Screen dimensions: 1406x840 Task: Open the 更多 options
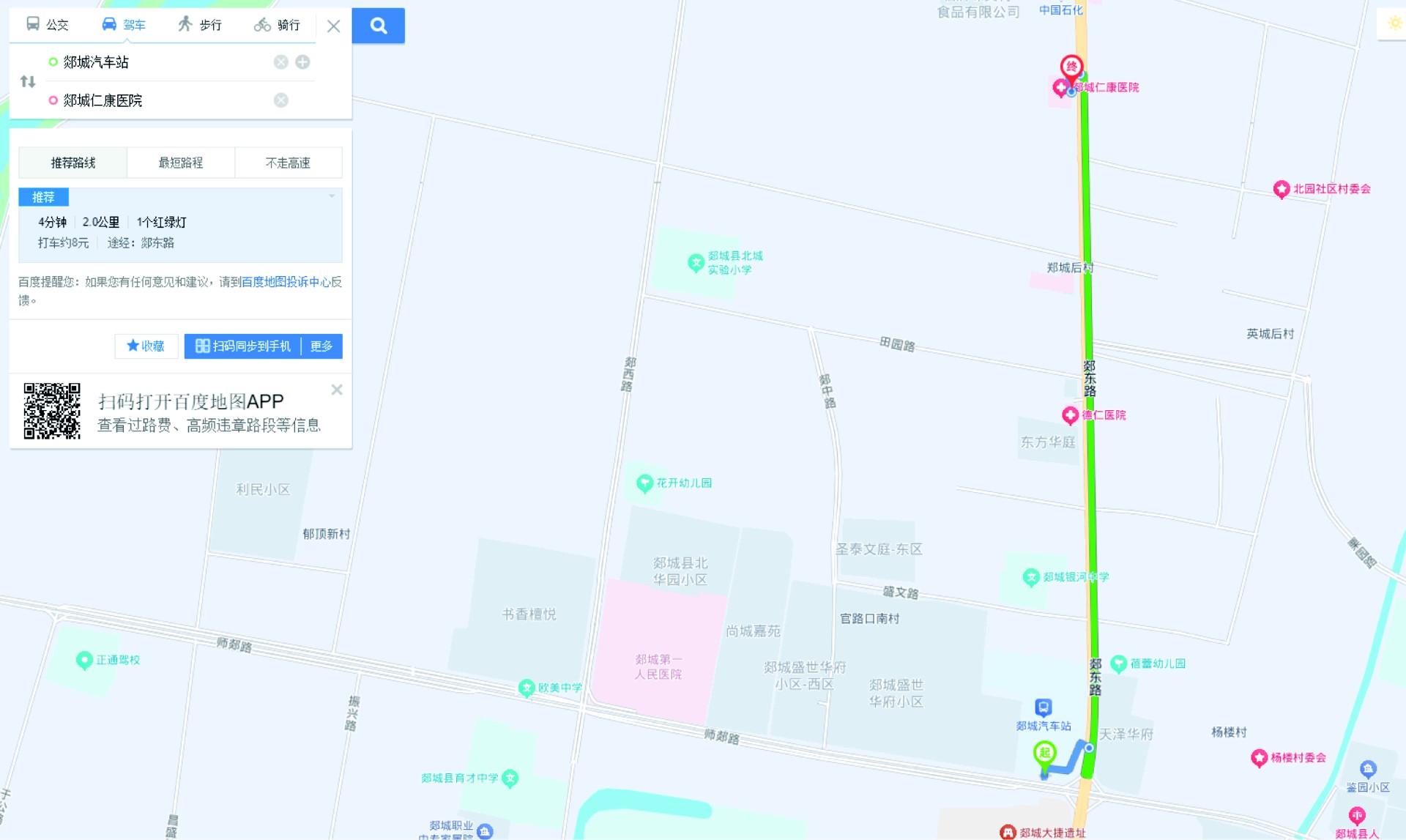(x=321, y=346)
